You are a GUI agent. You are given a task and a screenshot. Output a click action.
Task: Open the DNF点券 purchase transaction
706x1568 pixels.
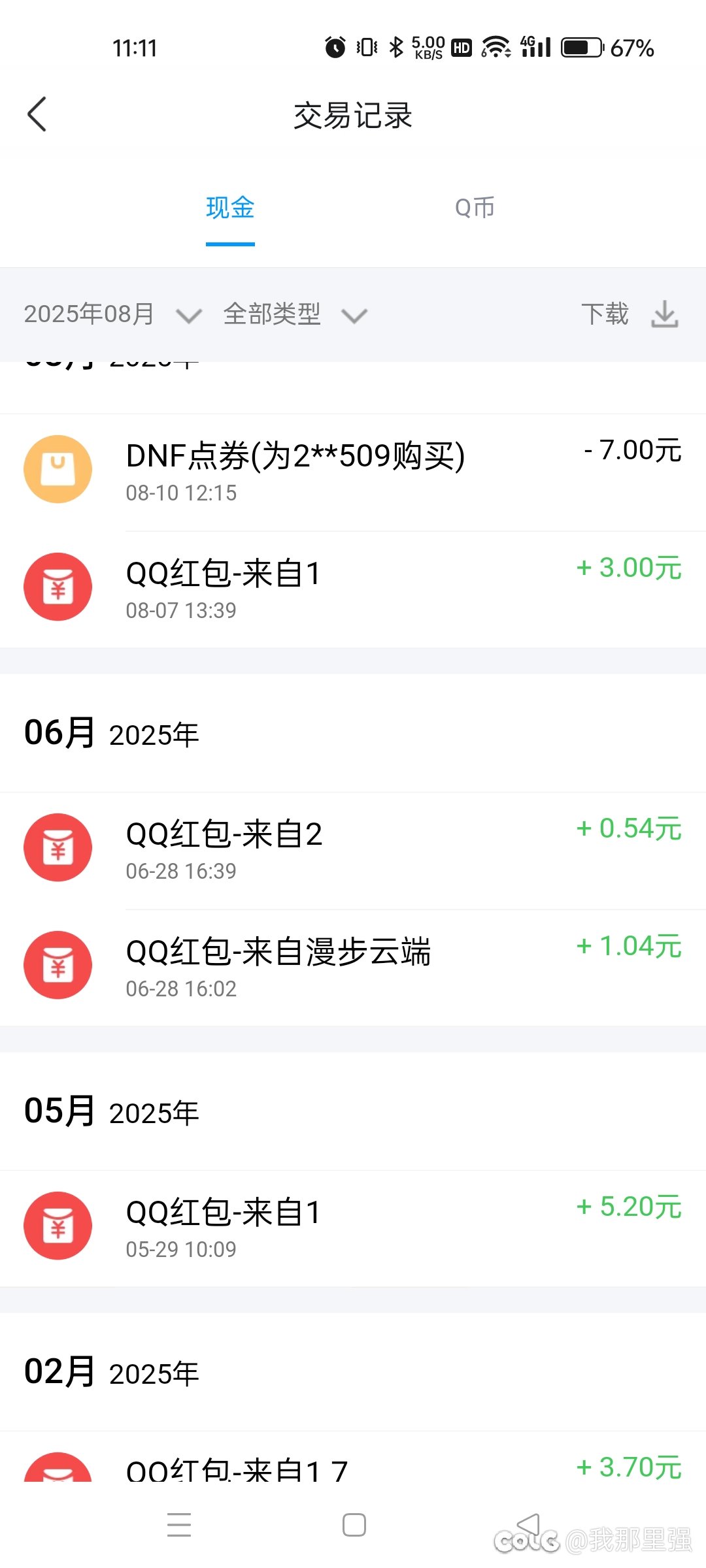353,472
